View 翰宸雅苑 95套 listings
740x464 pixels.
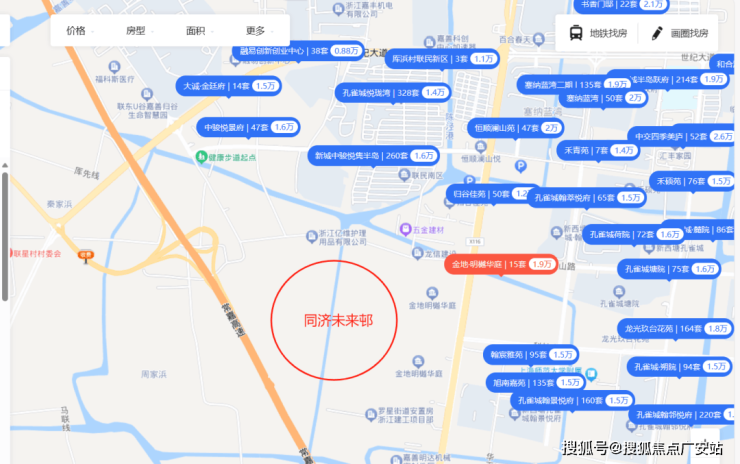coord(530,354)
